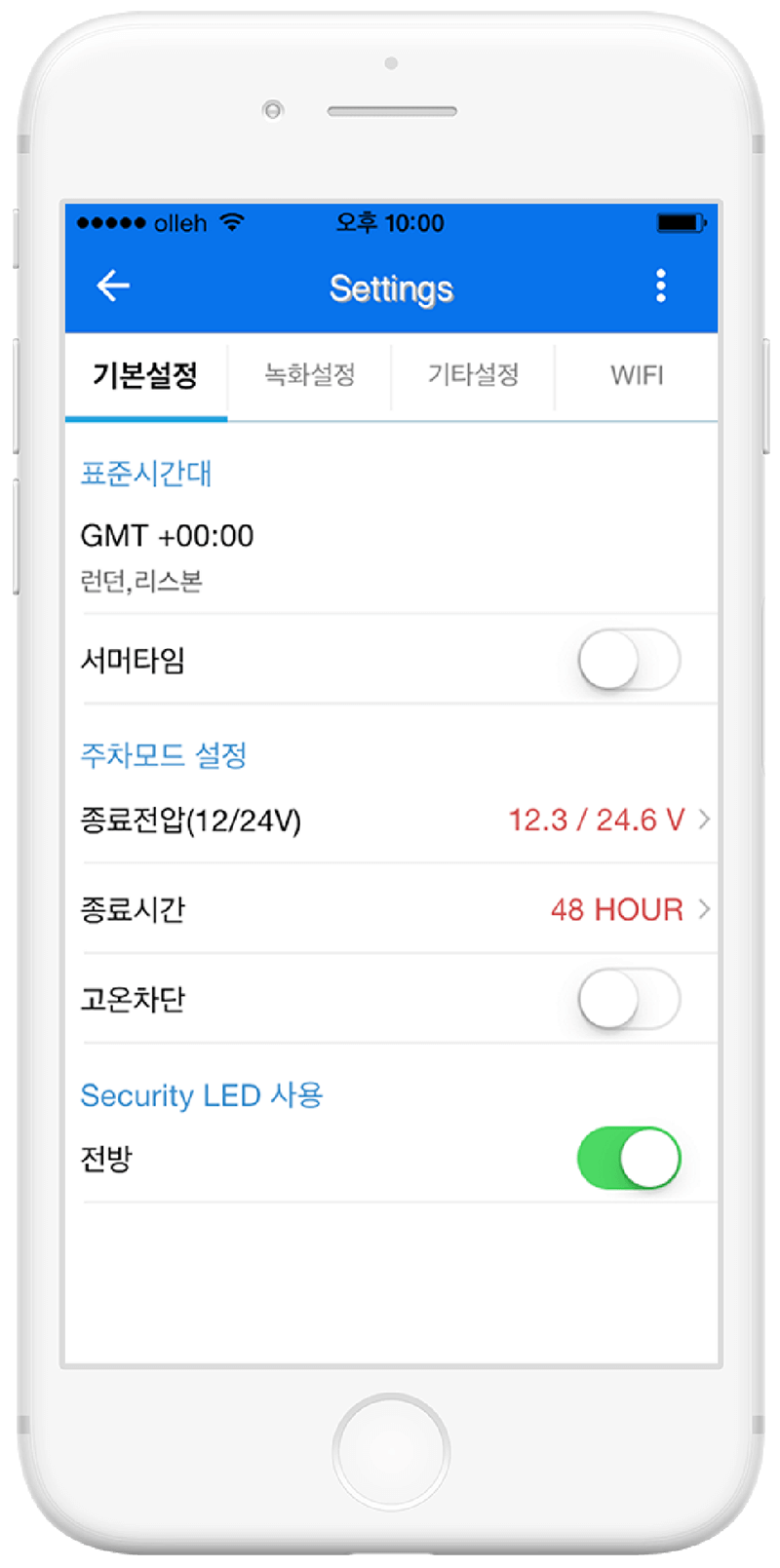Open the 종료시간 48 HOUR setting

pos(392,909)
